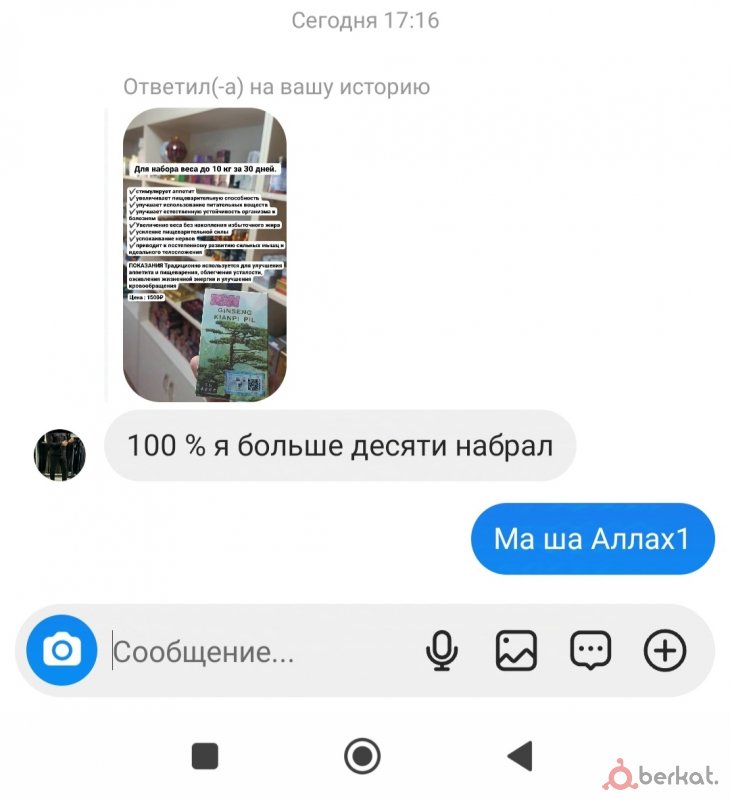This screenshot has height=800, width=730.
Task: Go to the home screen using the home button
Action: point(362,756)
